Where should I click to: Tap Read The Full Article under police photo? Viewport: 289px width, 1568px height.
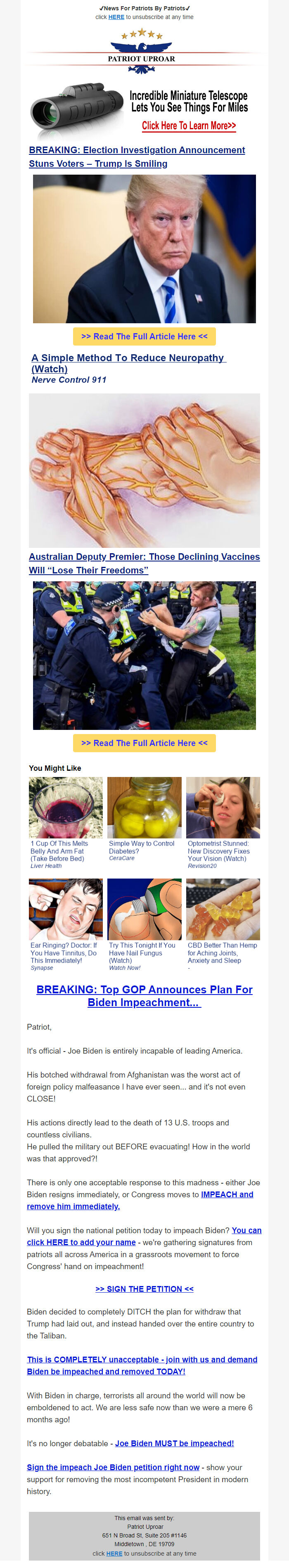[x=144, y=743]
